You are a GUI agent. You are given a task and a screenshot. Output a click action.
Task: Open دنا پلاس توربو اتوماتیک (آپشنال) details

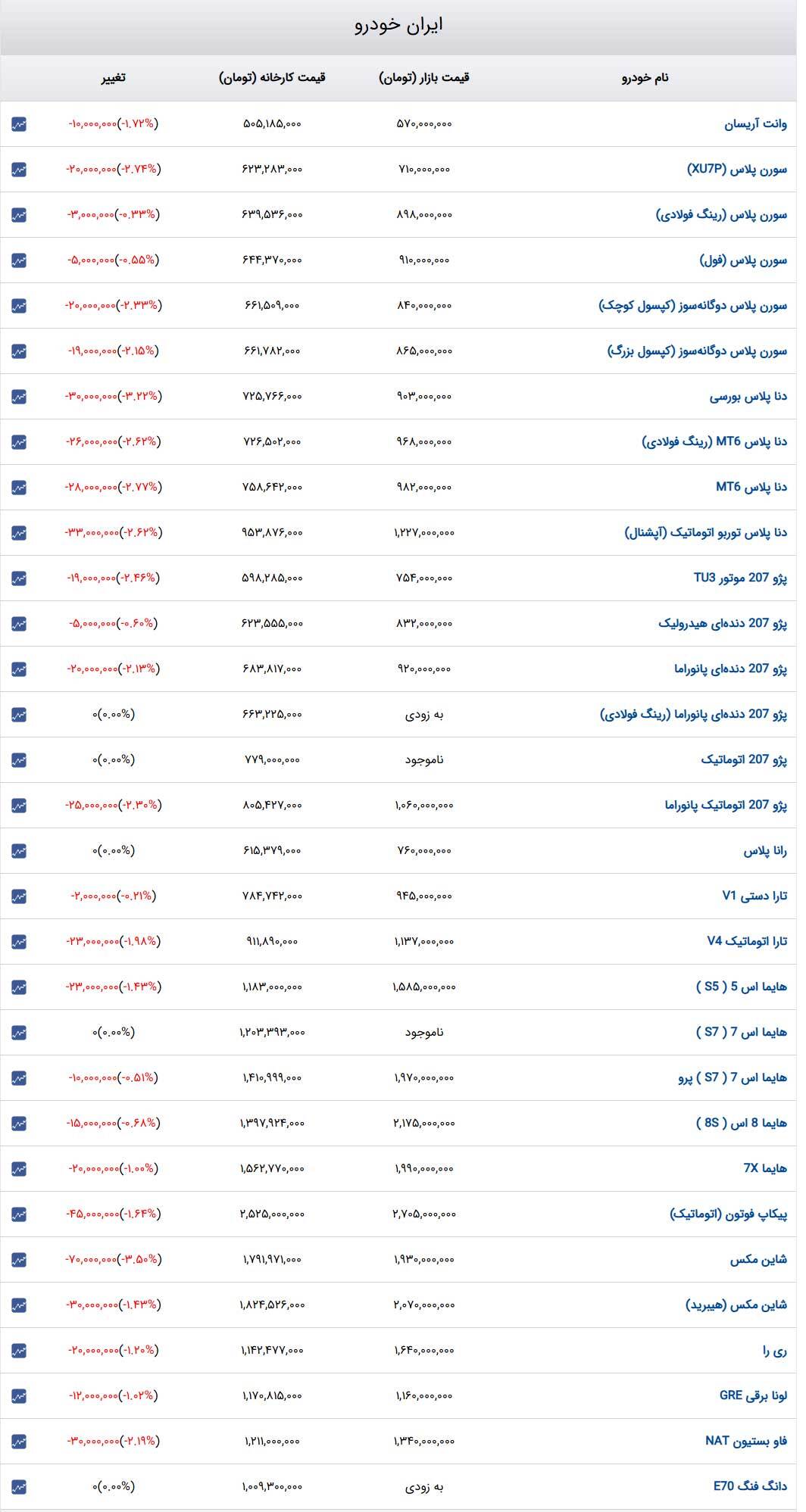tap(705, 533)
